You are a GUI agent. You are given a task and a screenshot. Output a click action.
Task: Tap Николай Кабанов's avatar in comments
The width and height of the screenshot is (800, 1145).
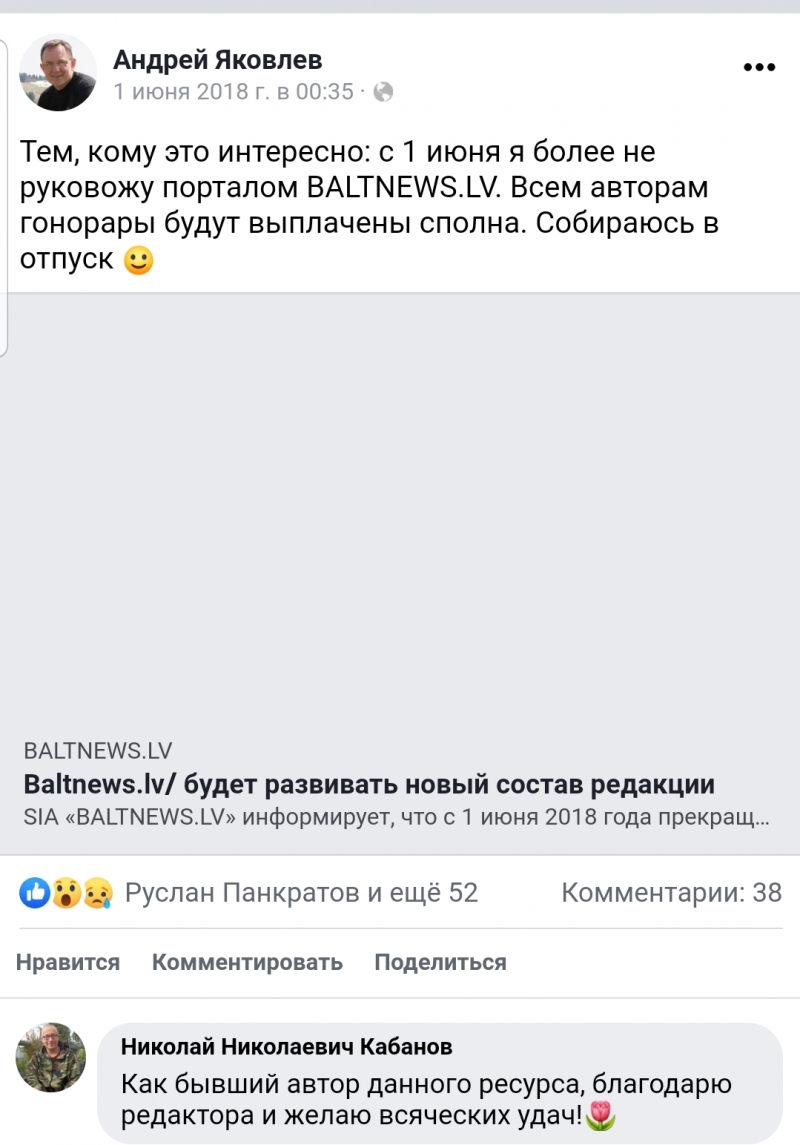[x=51, y=1057]
